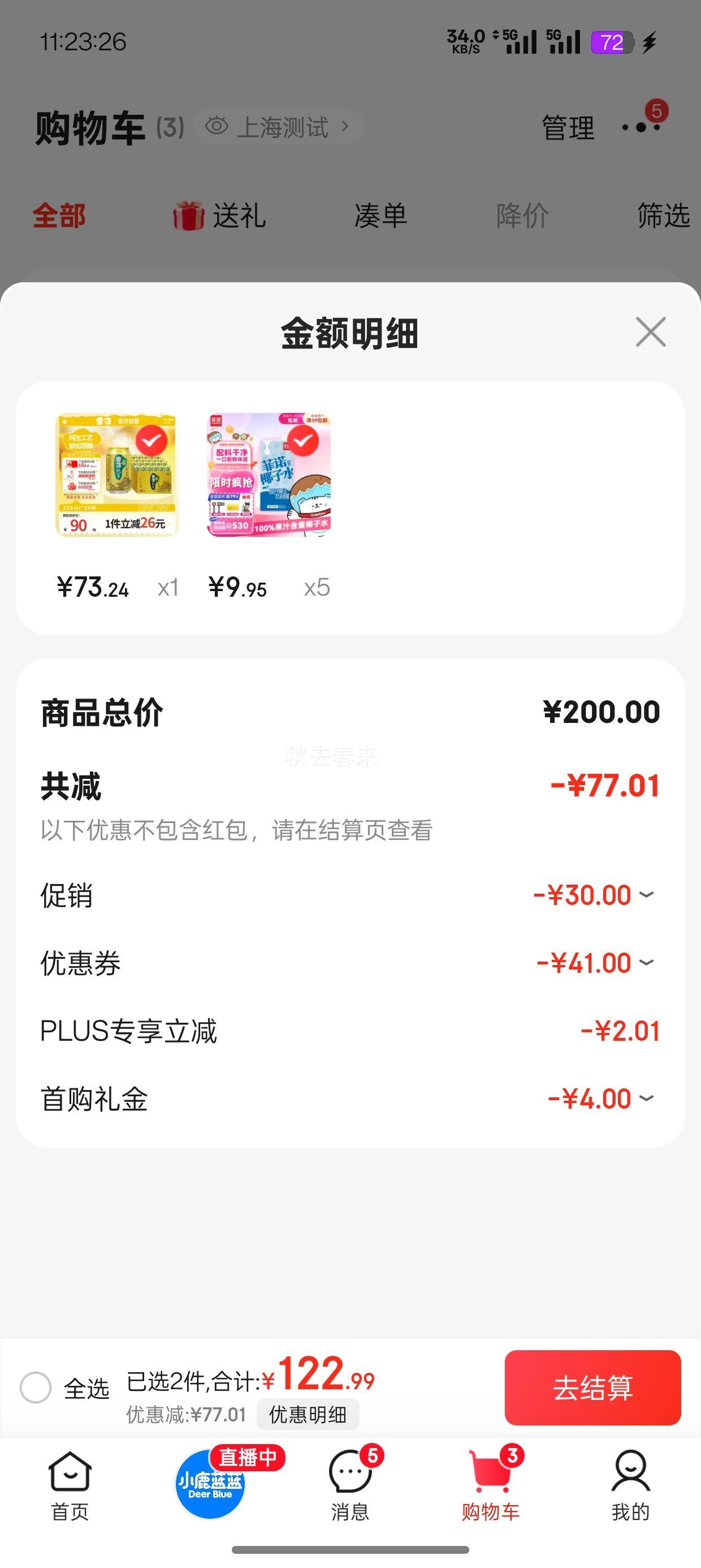Click the gift icon beside 送礼
Image resolution: width=701 pixels, height=1568 pixels.
coord(189,214)
